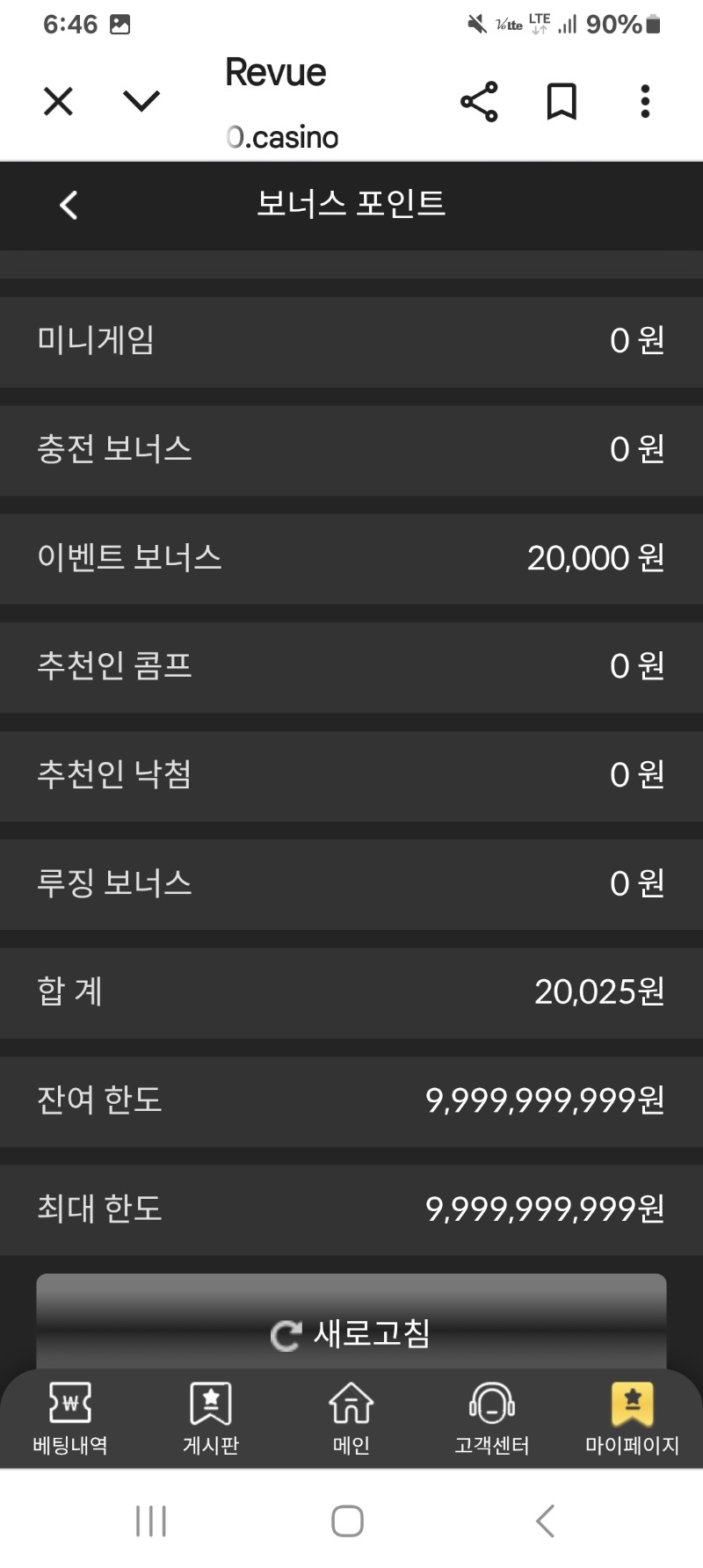The image size is (703, 1568).
Task: Open 마이페이지 (my page) via badge icon
Action: pyautogui.click(x=632, y=1417)
